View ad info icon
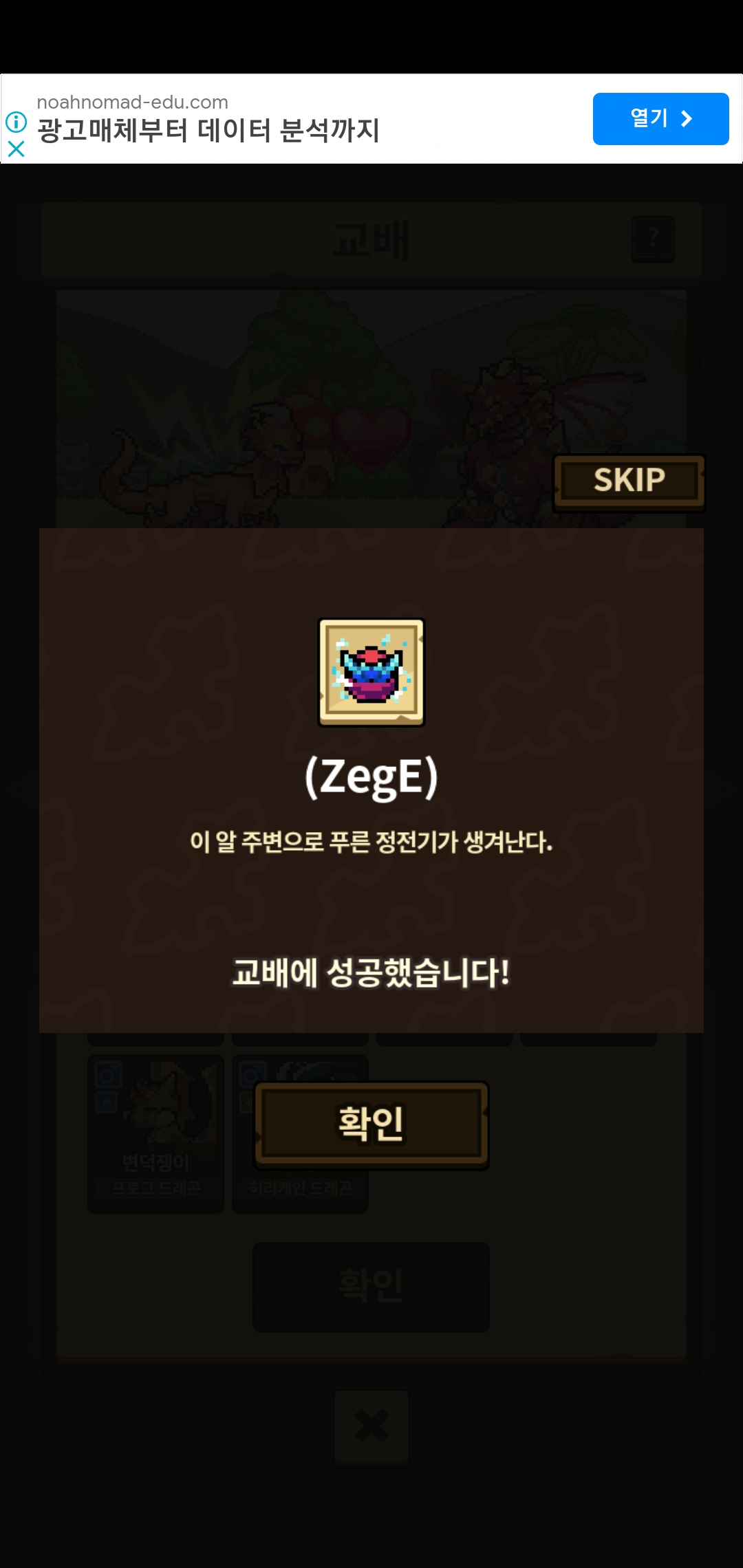This screenshot has width=743, height=1568. (17, 122)
